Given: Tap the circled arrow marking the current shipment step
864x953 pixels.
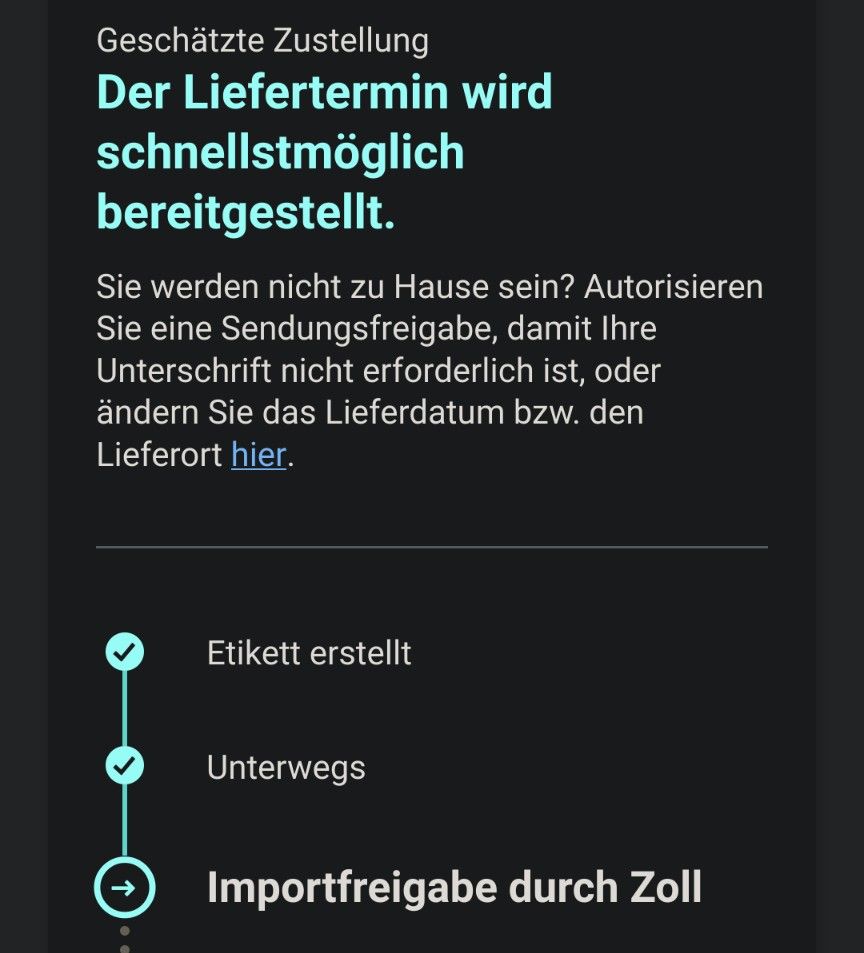Looking at the screenshot, I should coord(124,886).
